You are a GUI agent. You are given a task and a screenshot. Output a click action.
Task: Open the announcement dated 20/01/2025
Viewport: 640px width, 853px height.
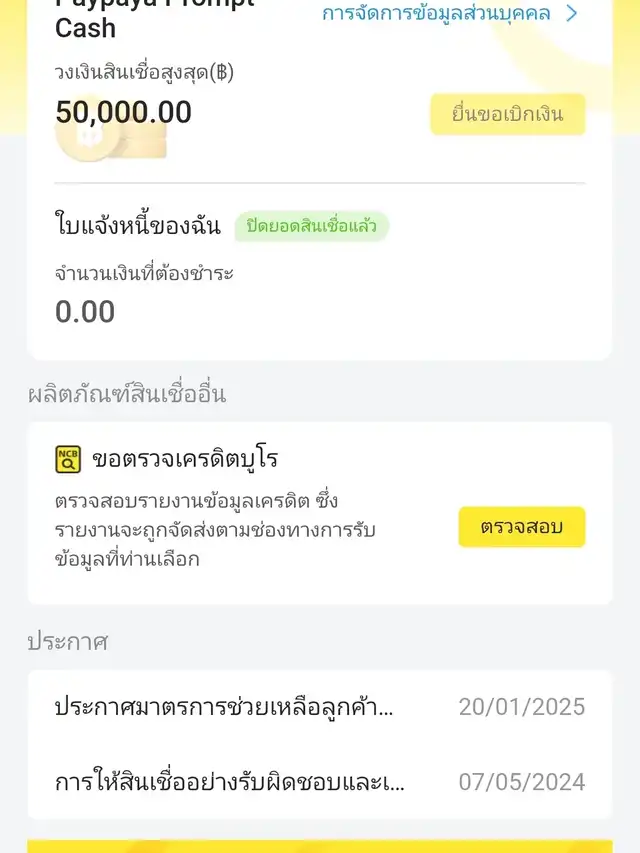click(x=319, y=708)
